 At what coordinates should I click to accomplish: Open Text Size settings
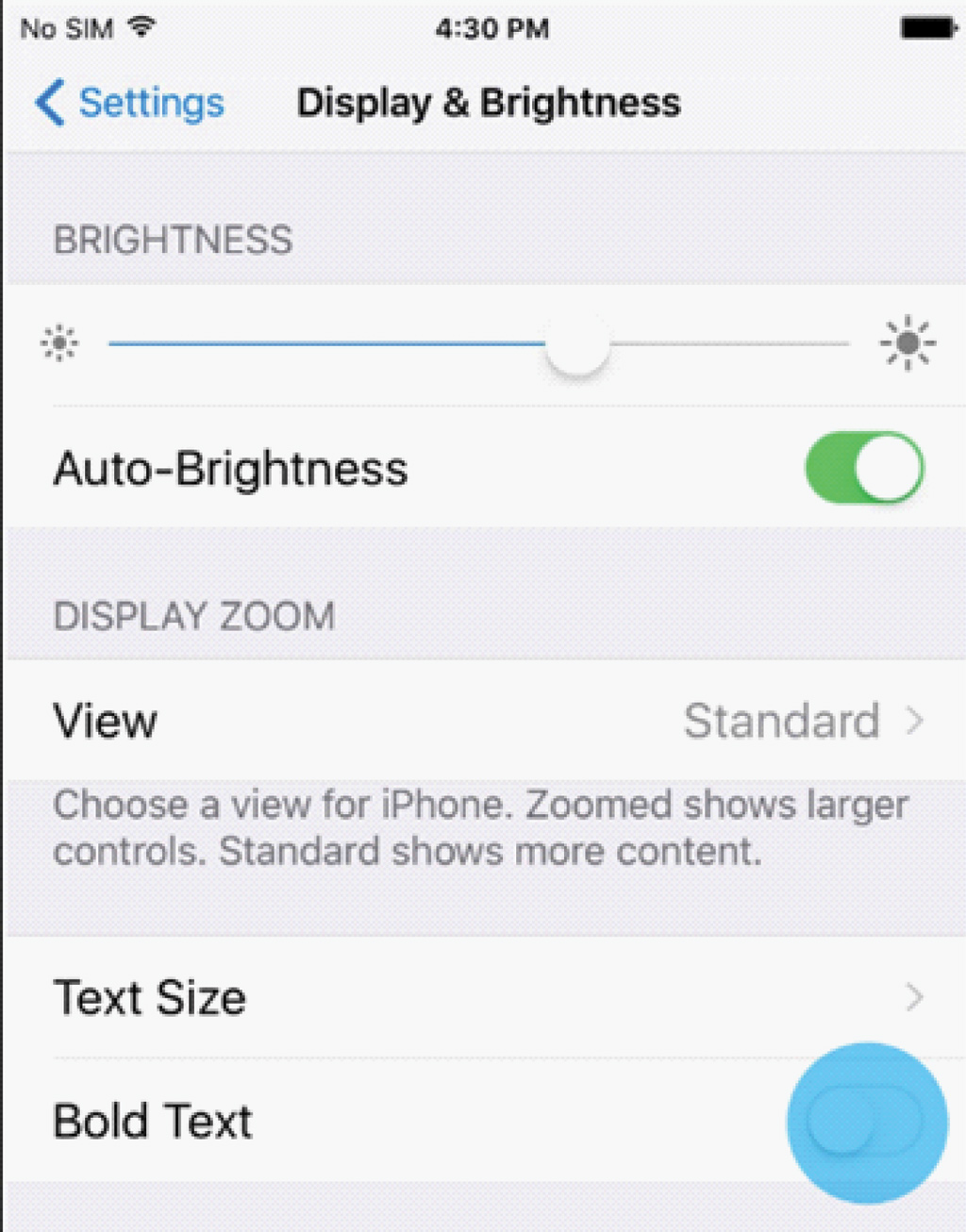(x=486, y=997)
